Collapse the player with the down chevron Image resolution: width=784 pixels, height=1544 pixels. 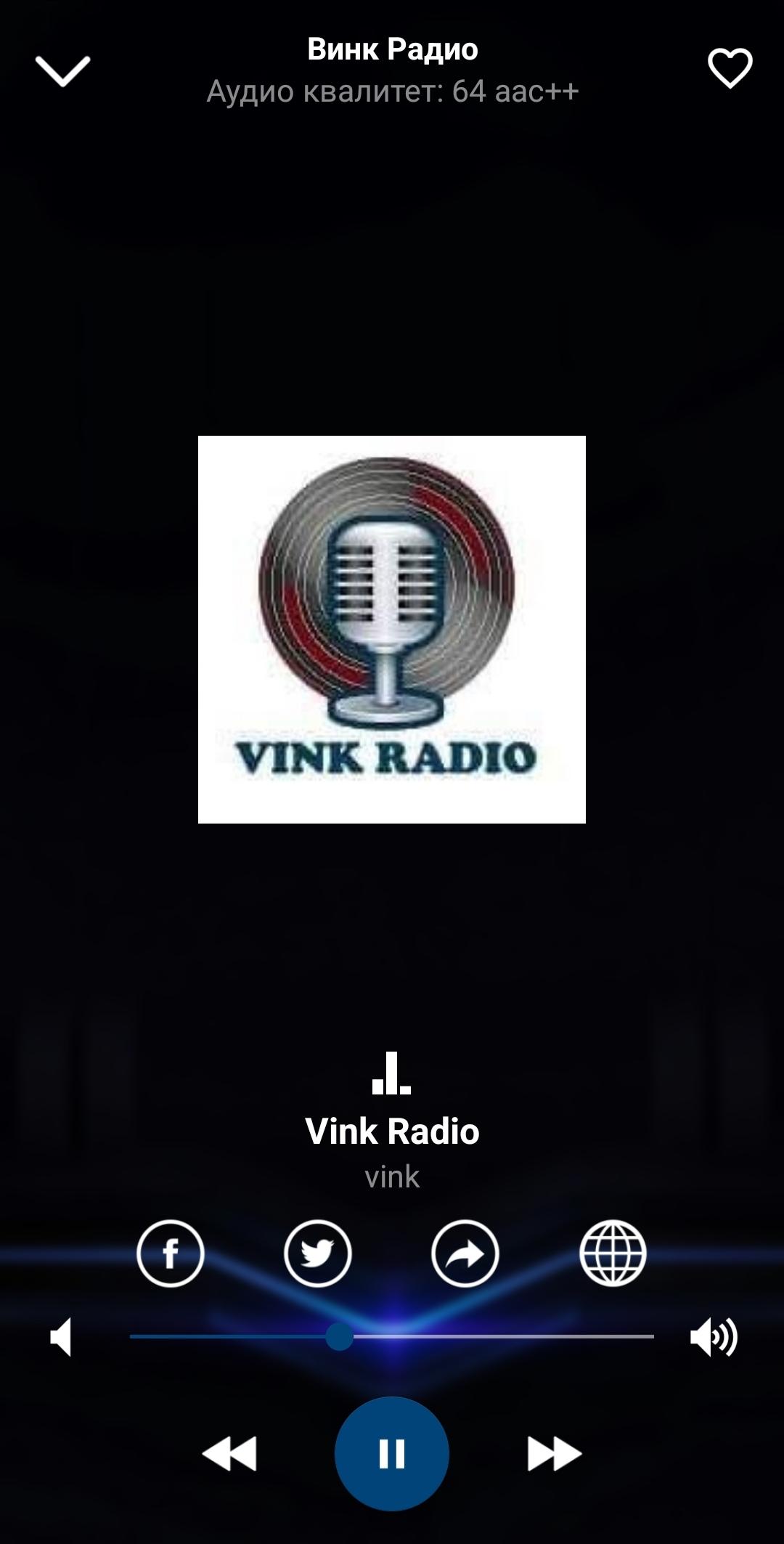coord(63,70)
